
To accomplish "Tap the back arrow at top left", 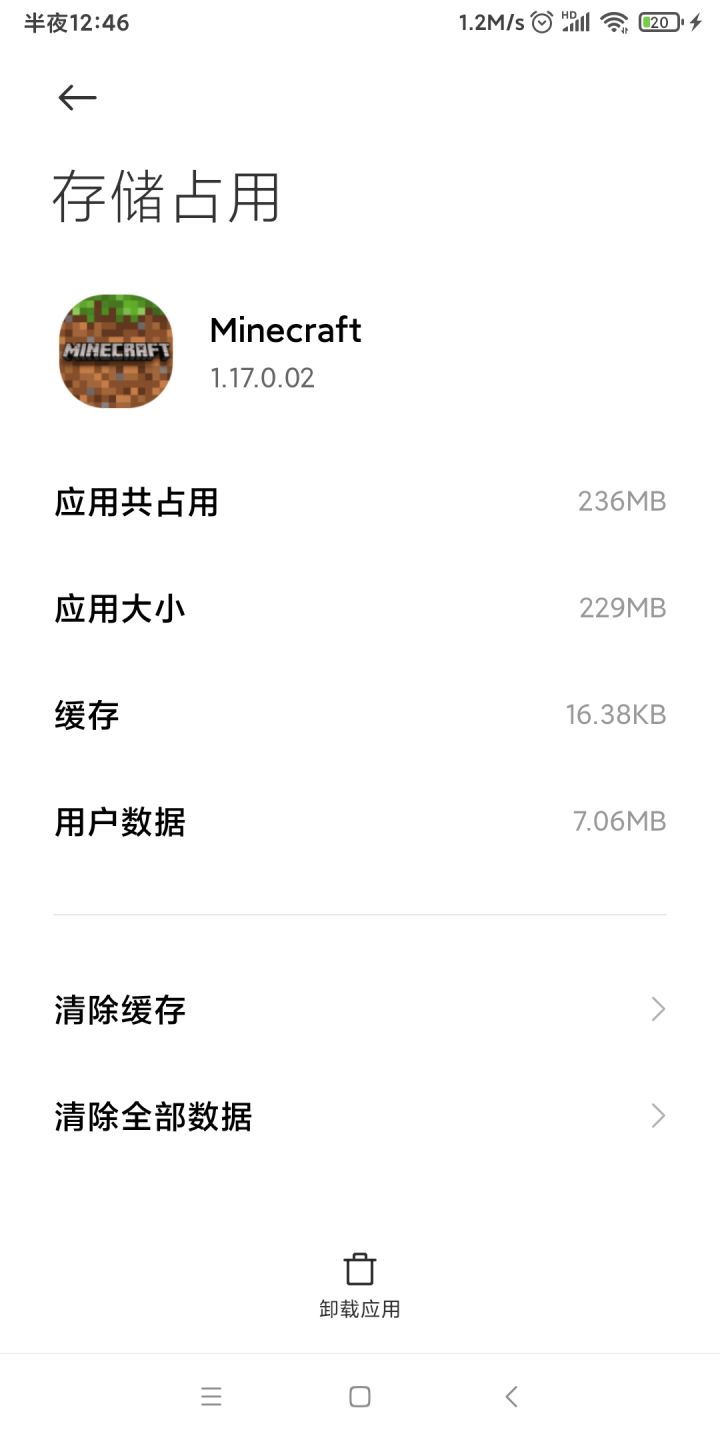I will (76, 97).
